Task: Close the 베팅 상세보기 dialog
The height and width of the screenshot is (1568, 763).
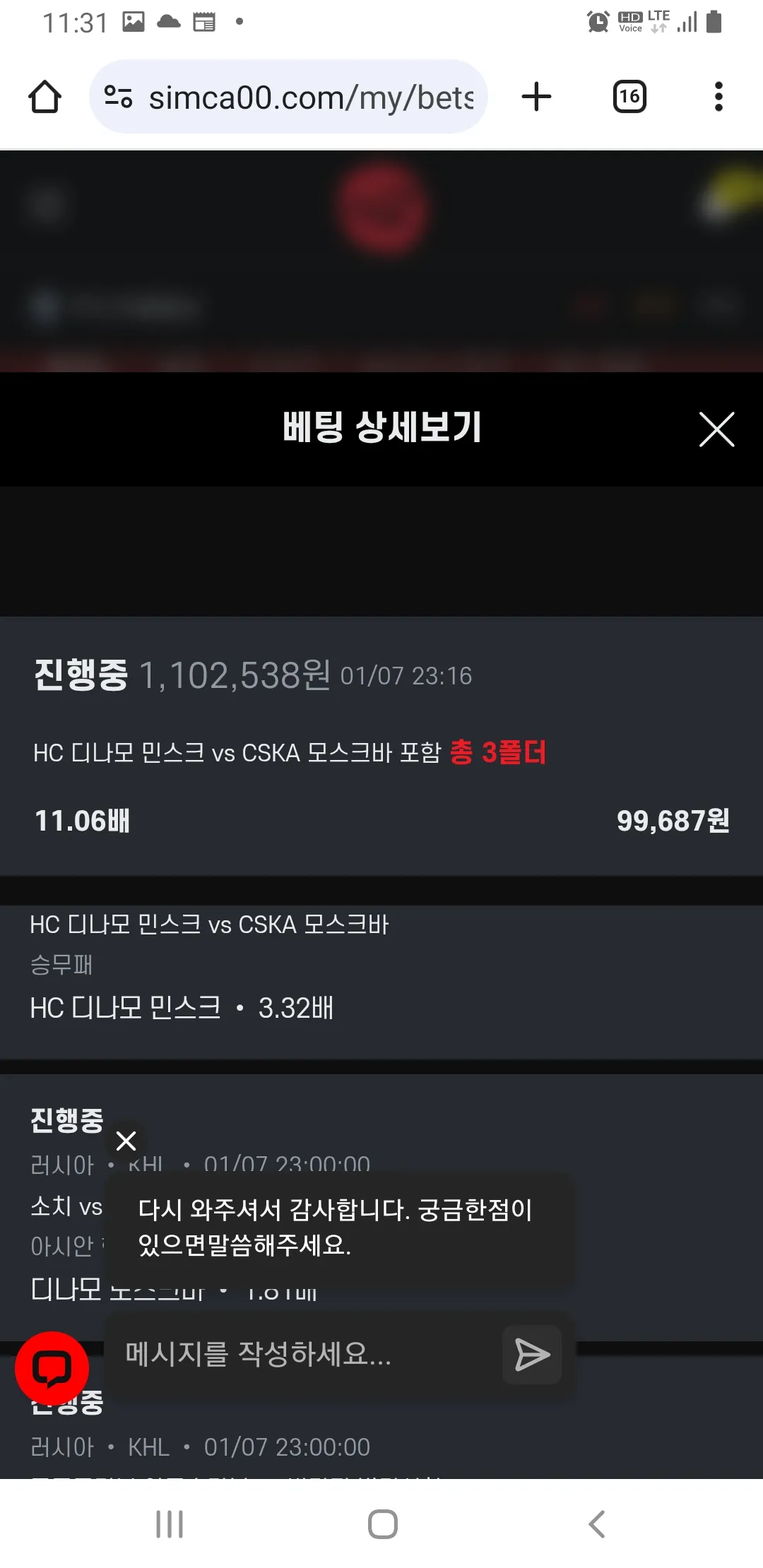Action: tap(716, 429)
